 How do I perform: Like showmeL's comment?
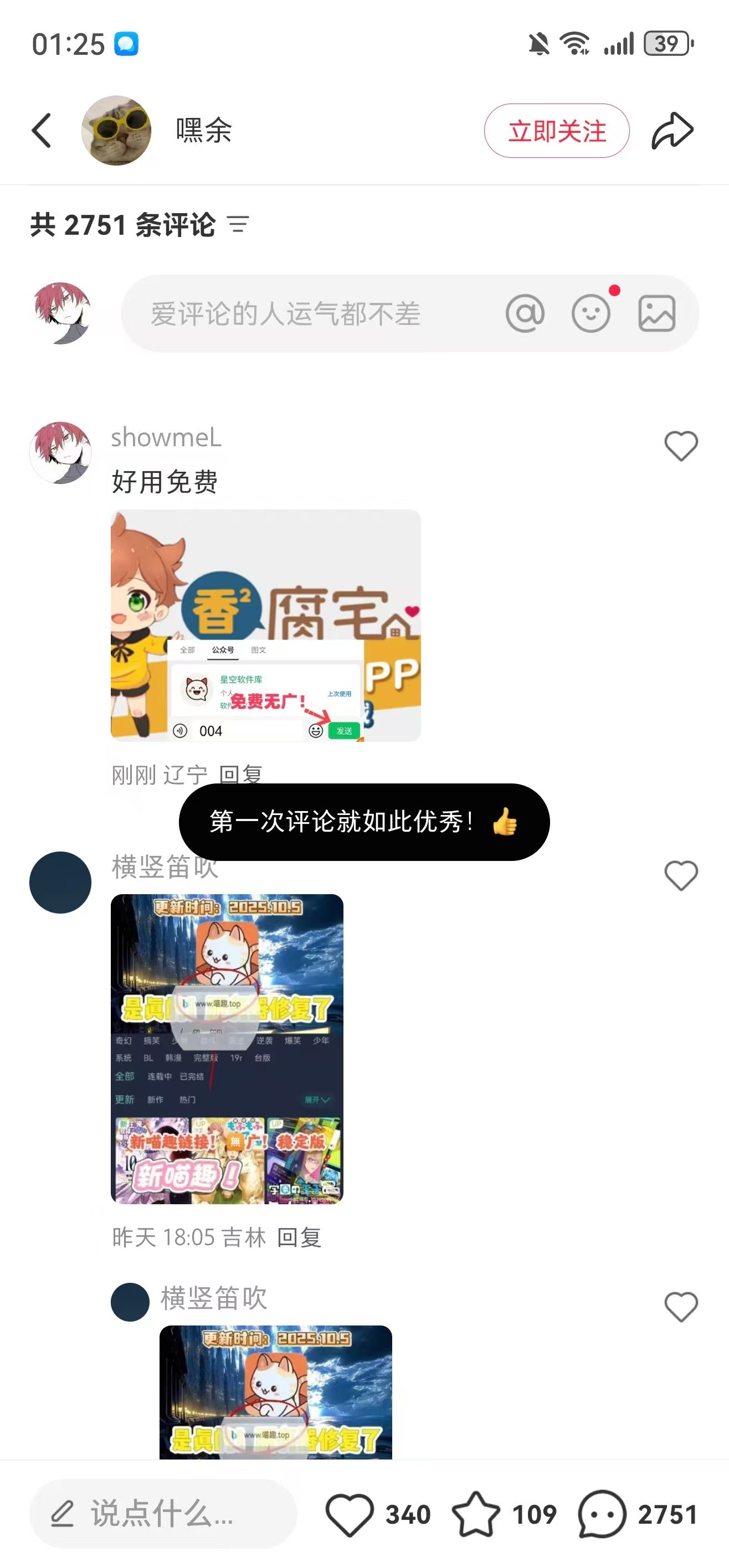(680, 446)
